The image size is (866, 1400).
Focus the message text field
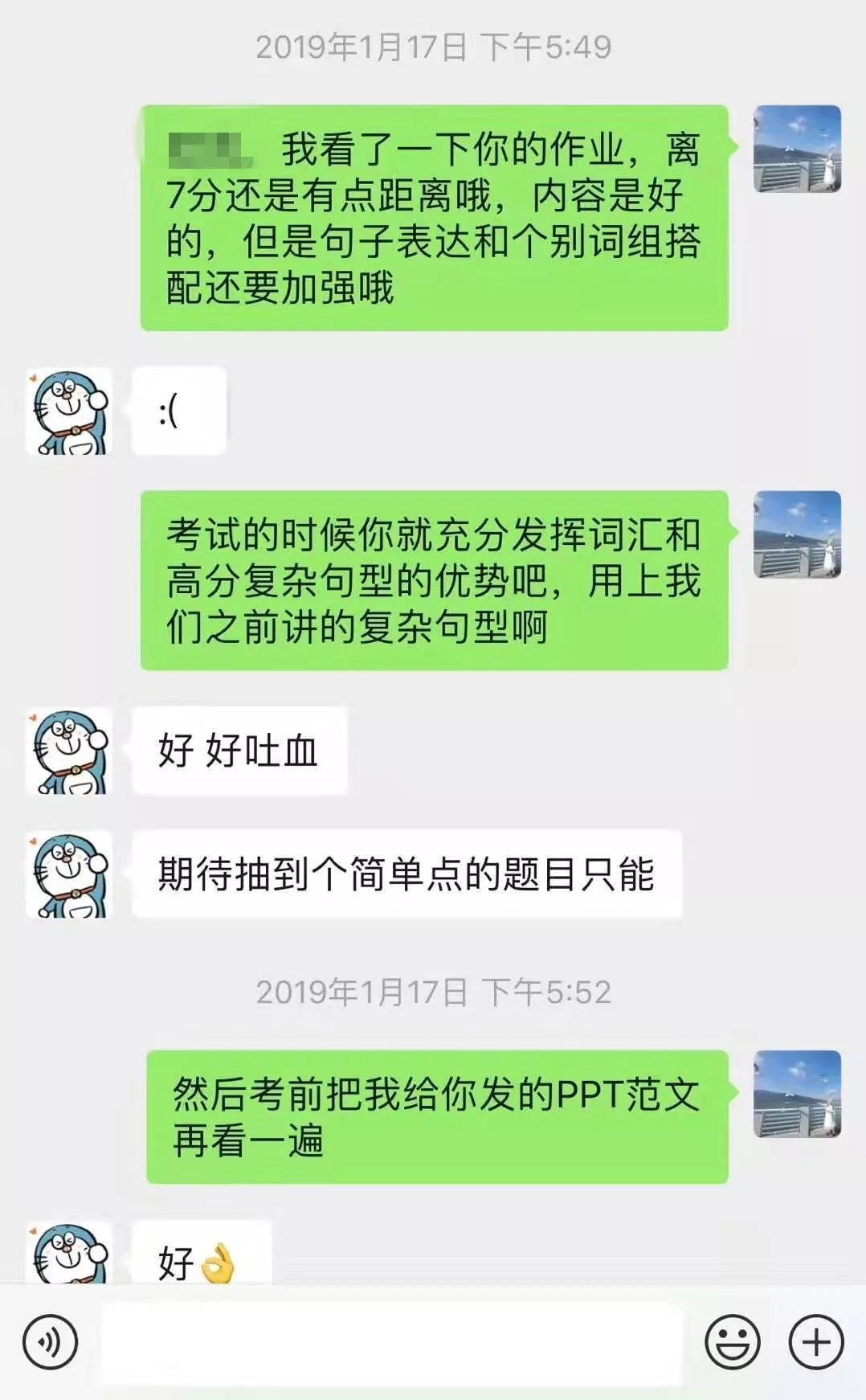(x=392, y=1341)
